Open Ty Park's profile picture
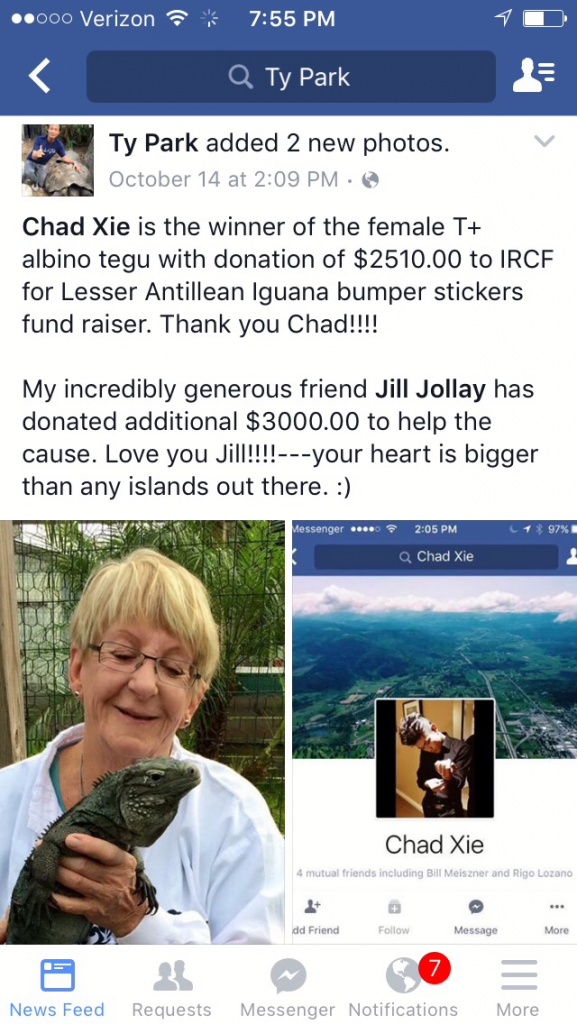 pos(57,160)
